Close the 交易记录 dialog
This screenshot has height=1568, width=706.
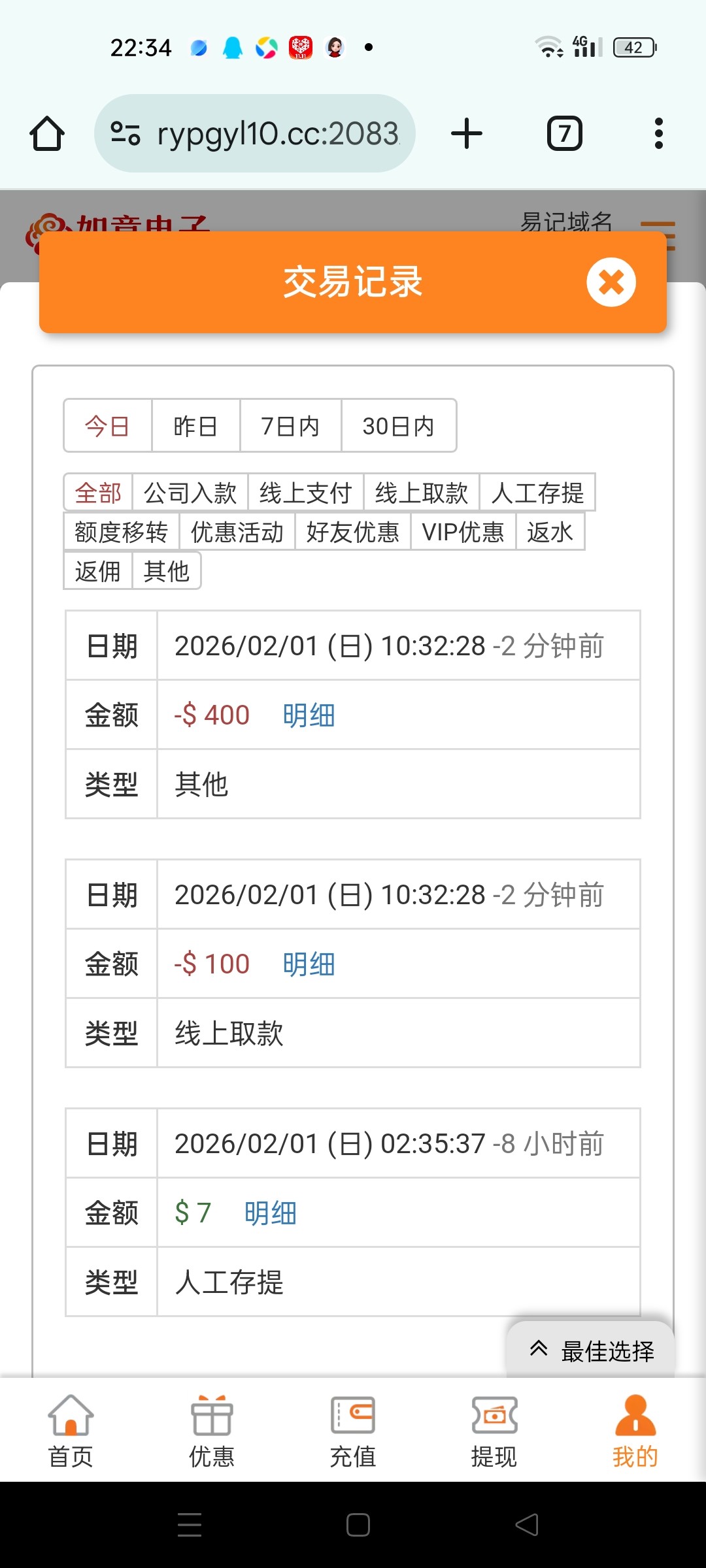point(611,282)
